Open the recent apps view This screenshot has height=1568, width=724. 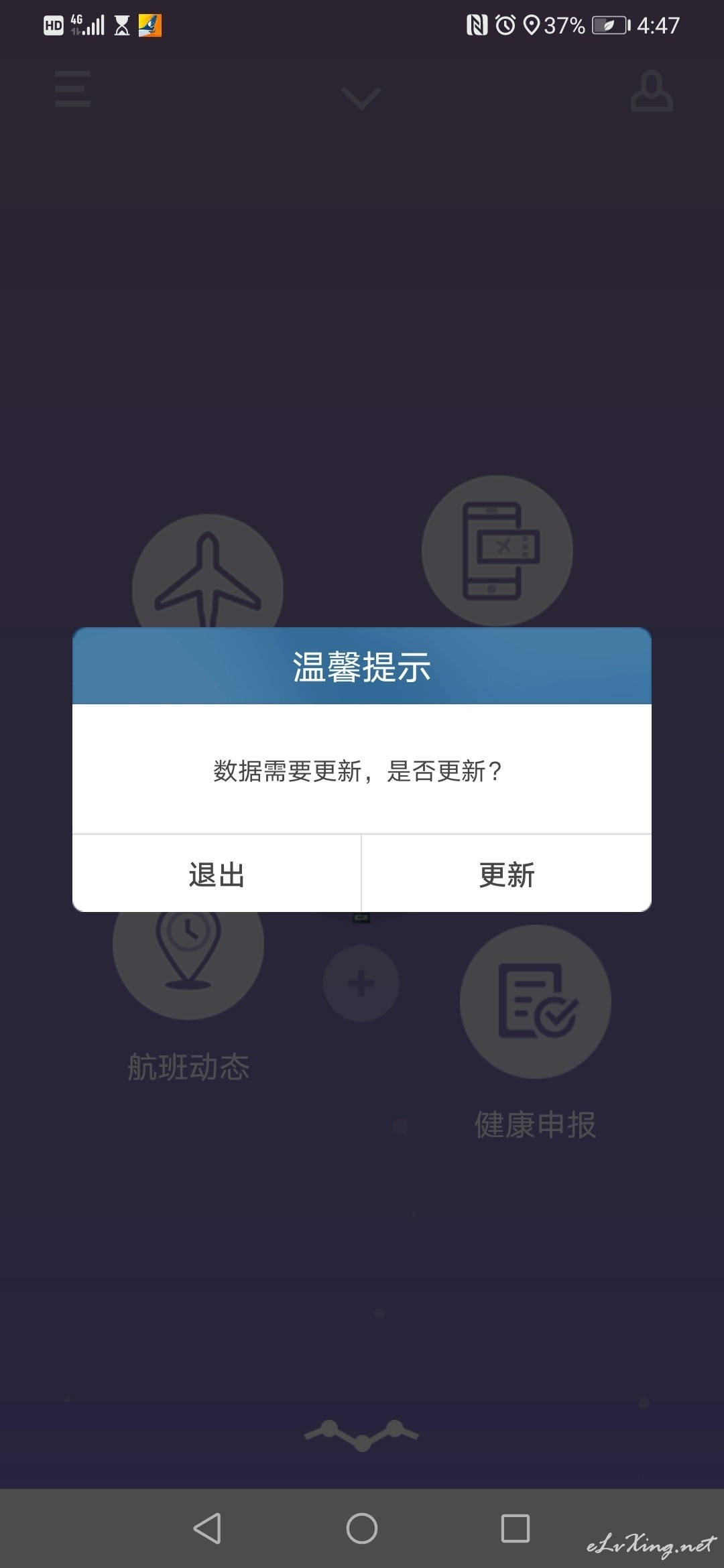(x=516, y=1528)
